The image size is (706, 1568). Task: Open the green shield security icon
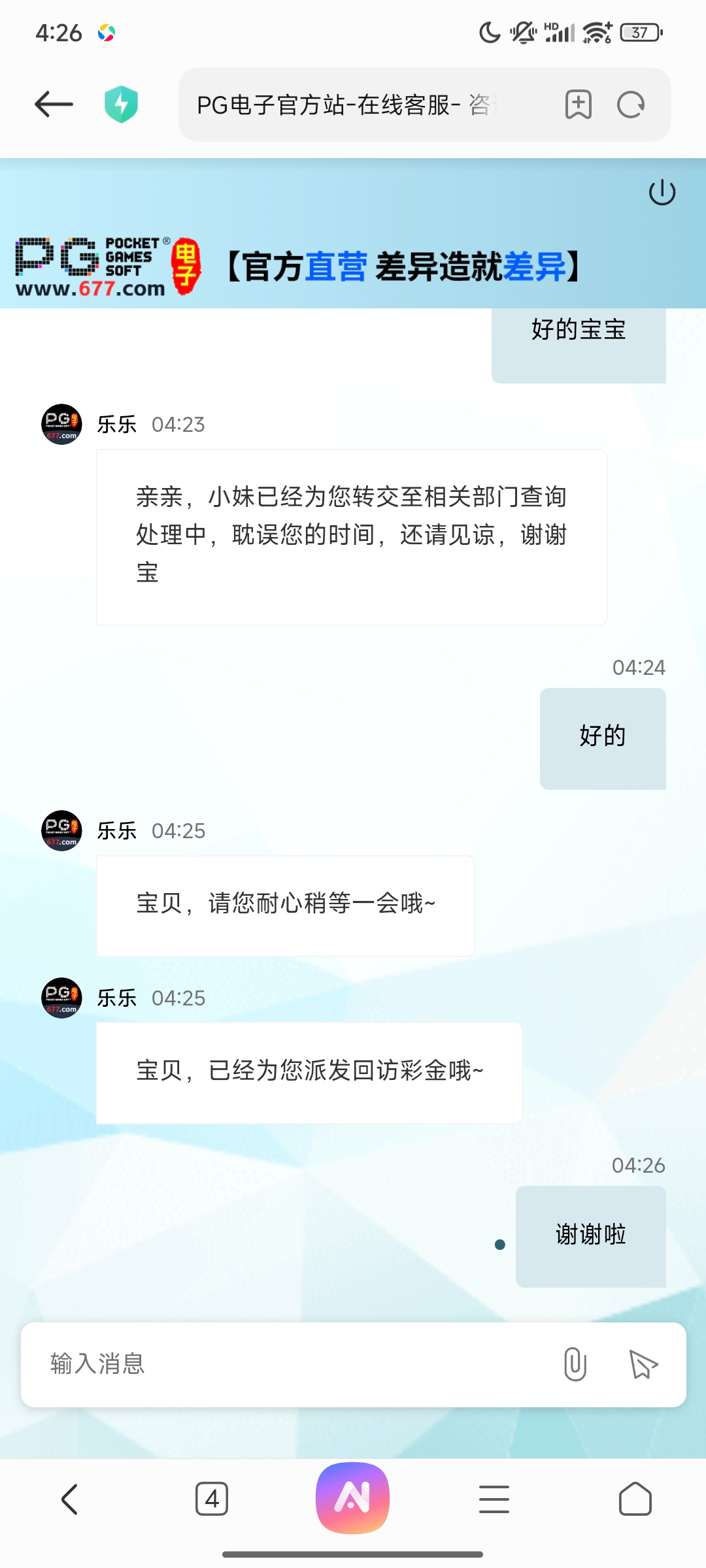tap(122, 105)
